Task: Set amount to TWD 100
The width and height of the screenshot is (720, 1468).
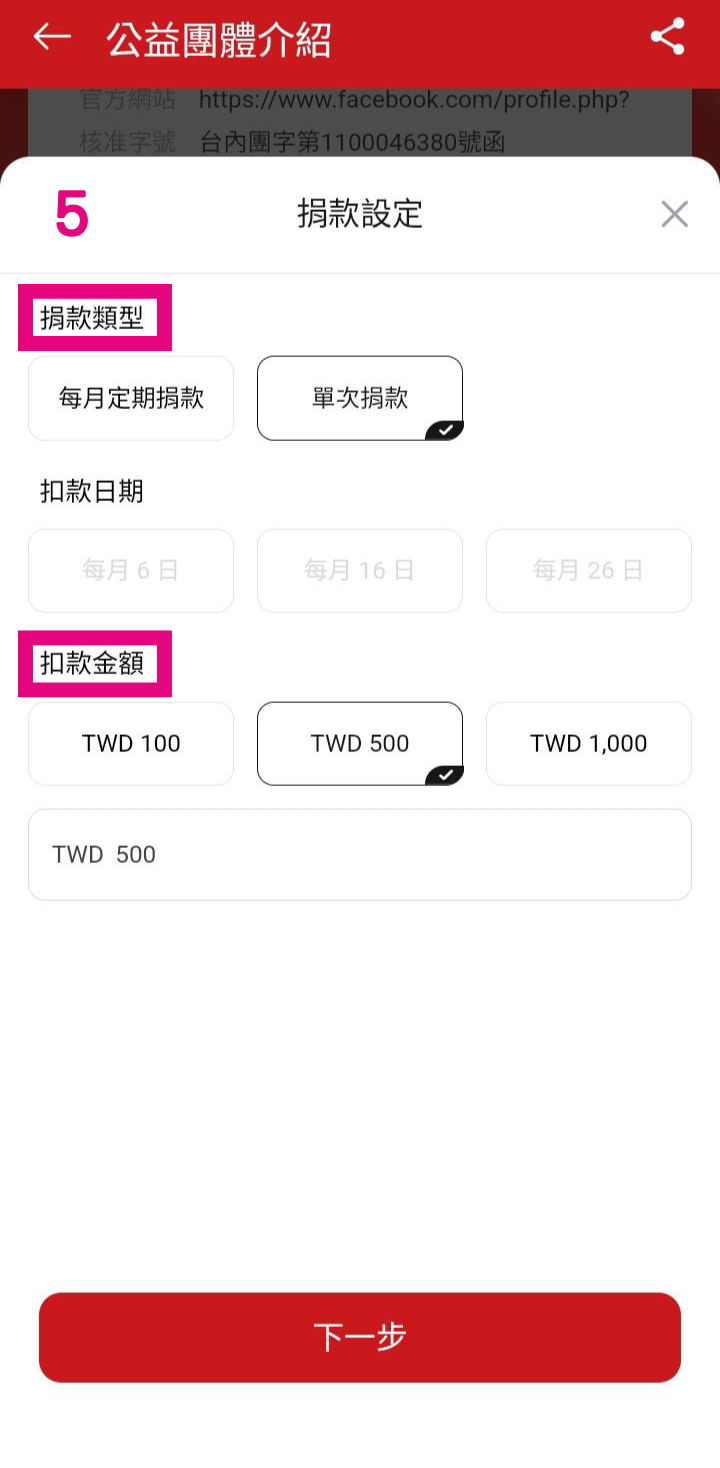Action: point(131,744)
